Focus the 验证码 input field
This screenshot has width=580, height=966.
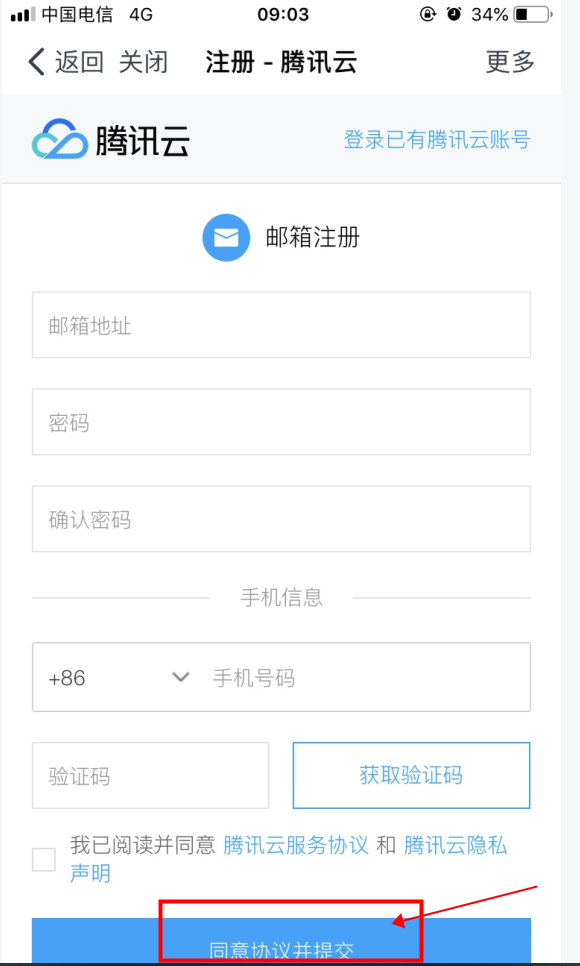(x=150, y=776)
